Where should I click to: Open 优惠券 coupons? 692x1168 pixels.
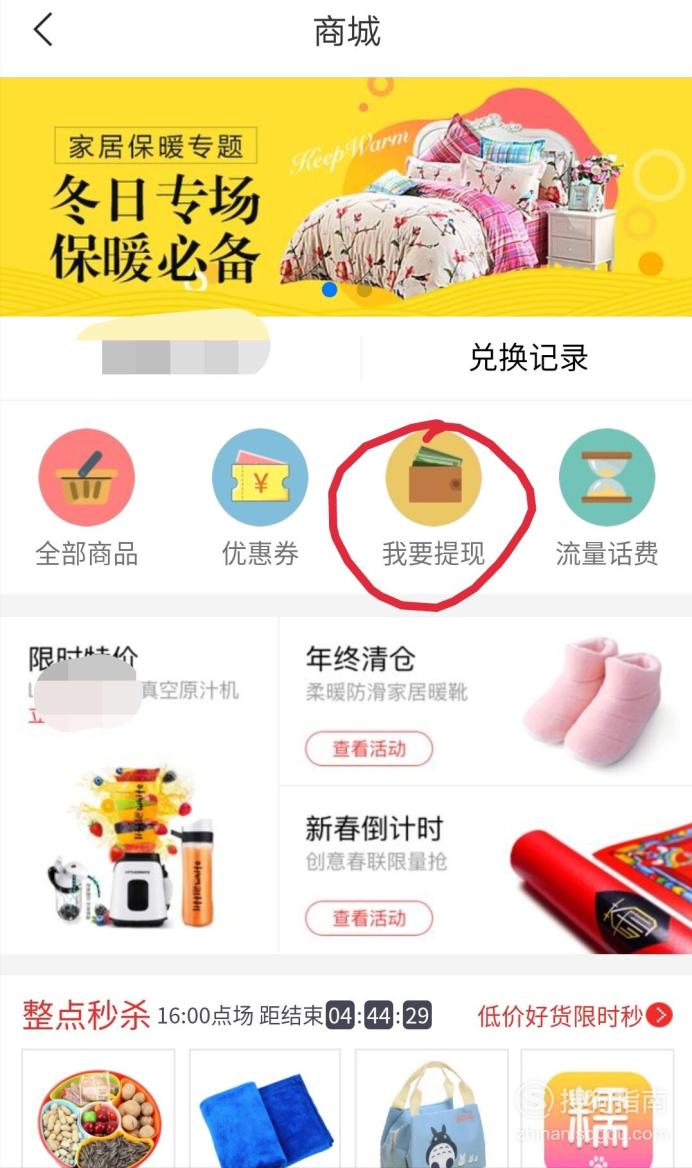click(x=260, y=498)
